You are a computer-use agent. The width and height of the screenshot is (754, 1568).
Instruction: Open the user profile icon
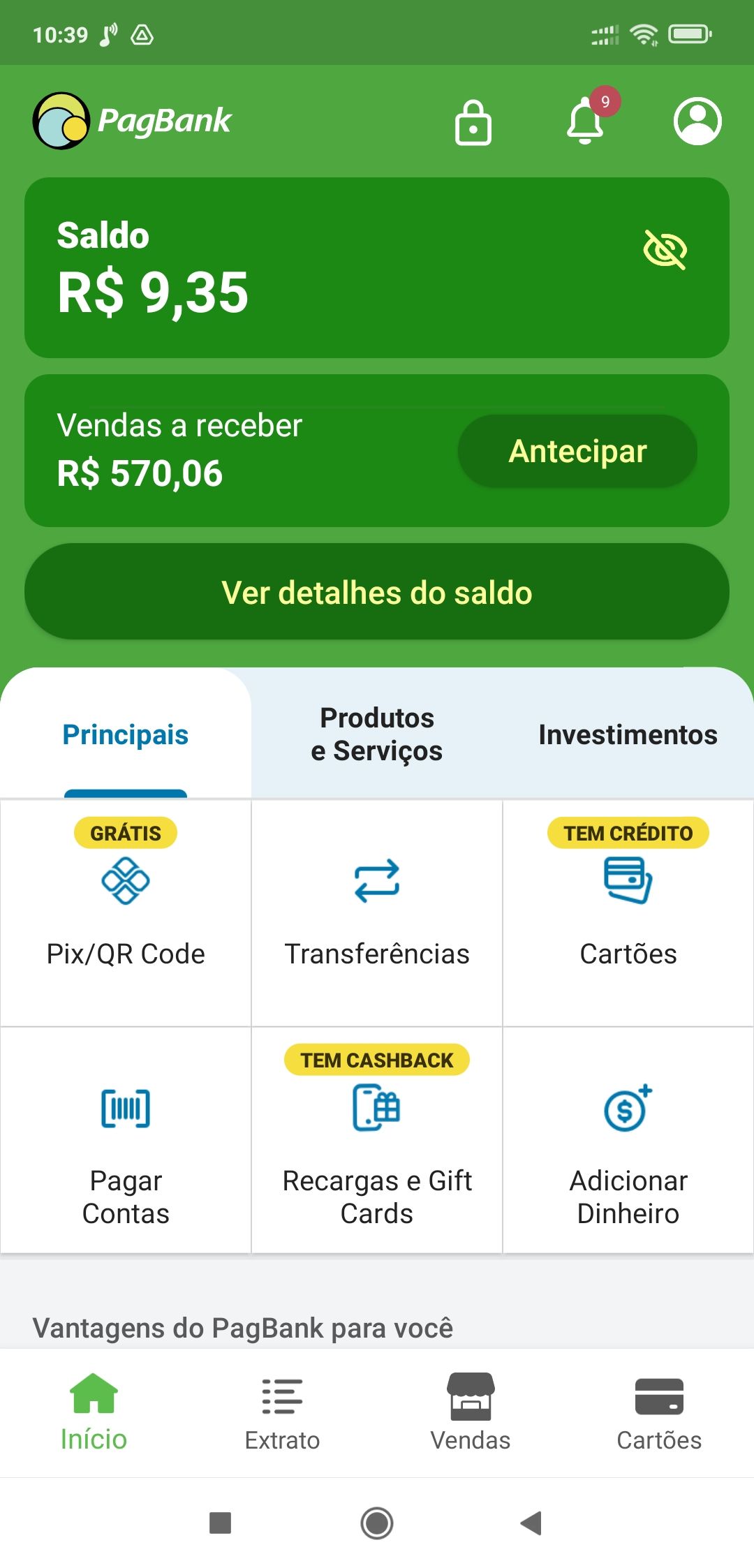pyautogui.click(x=697, y=121)
